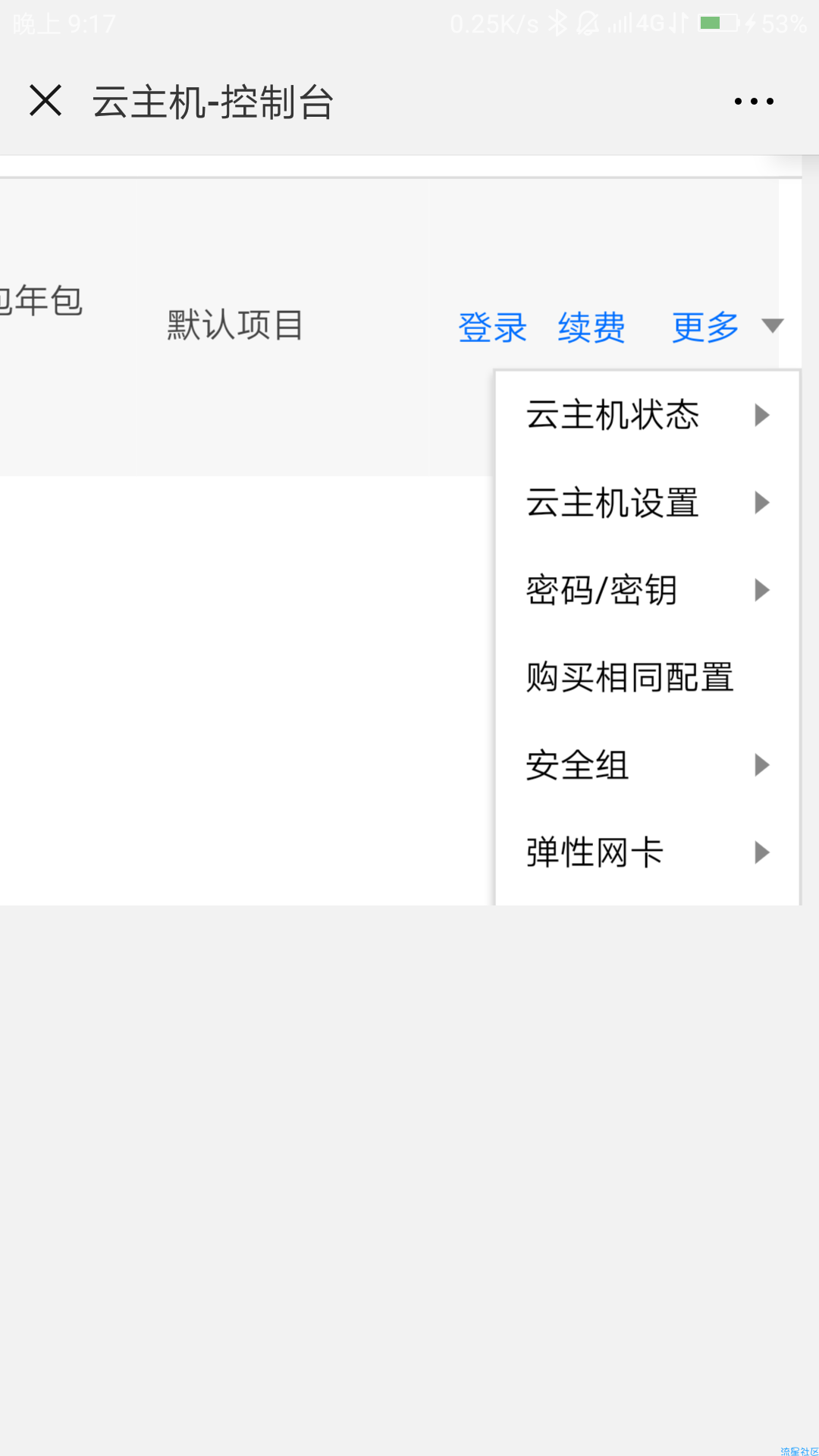This screenshot has height=1456, width=819.
Task: Close the 云主机-控制台 page
Action: [x=45, y=100]
